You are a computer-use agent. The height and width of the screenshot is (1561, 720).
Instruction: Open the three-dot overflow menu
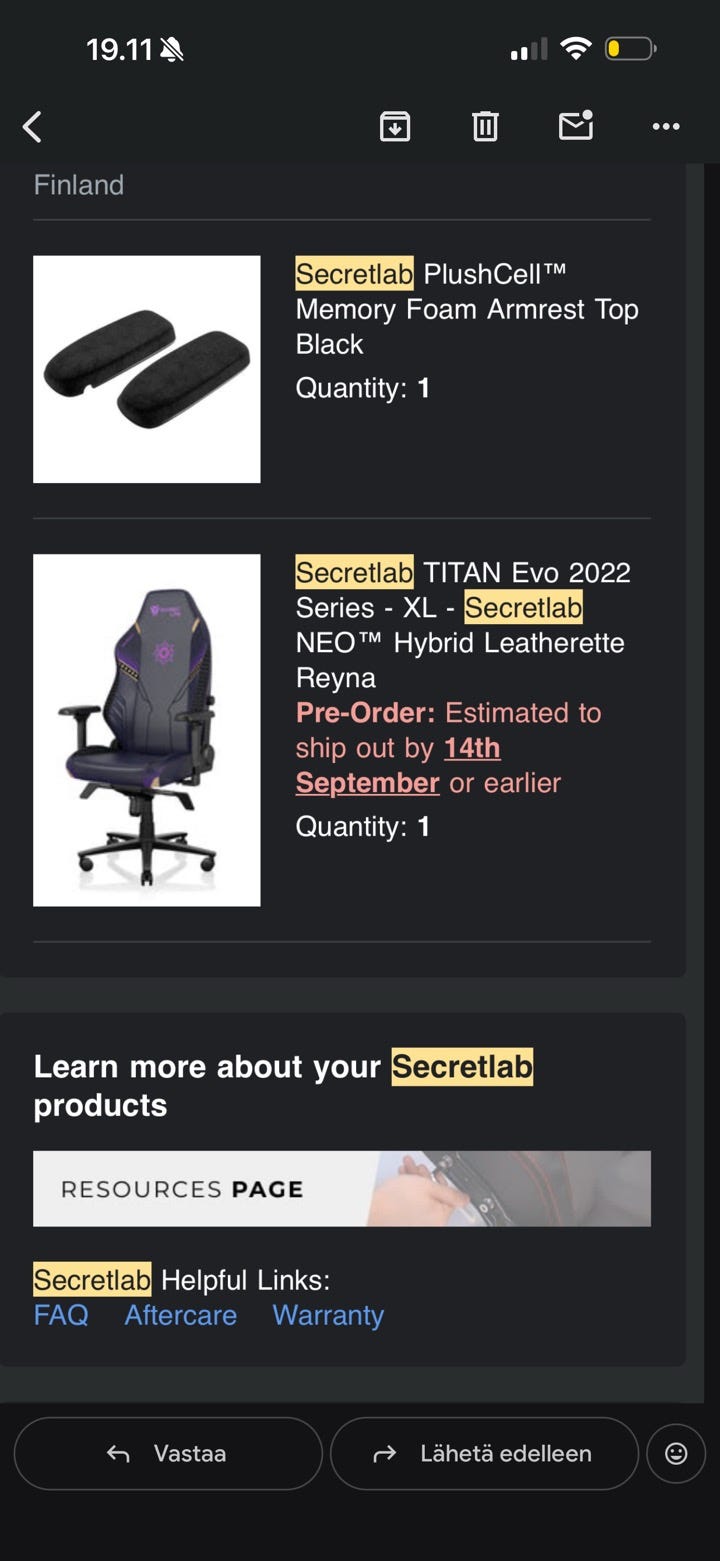(666, 126)
